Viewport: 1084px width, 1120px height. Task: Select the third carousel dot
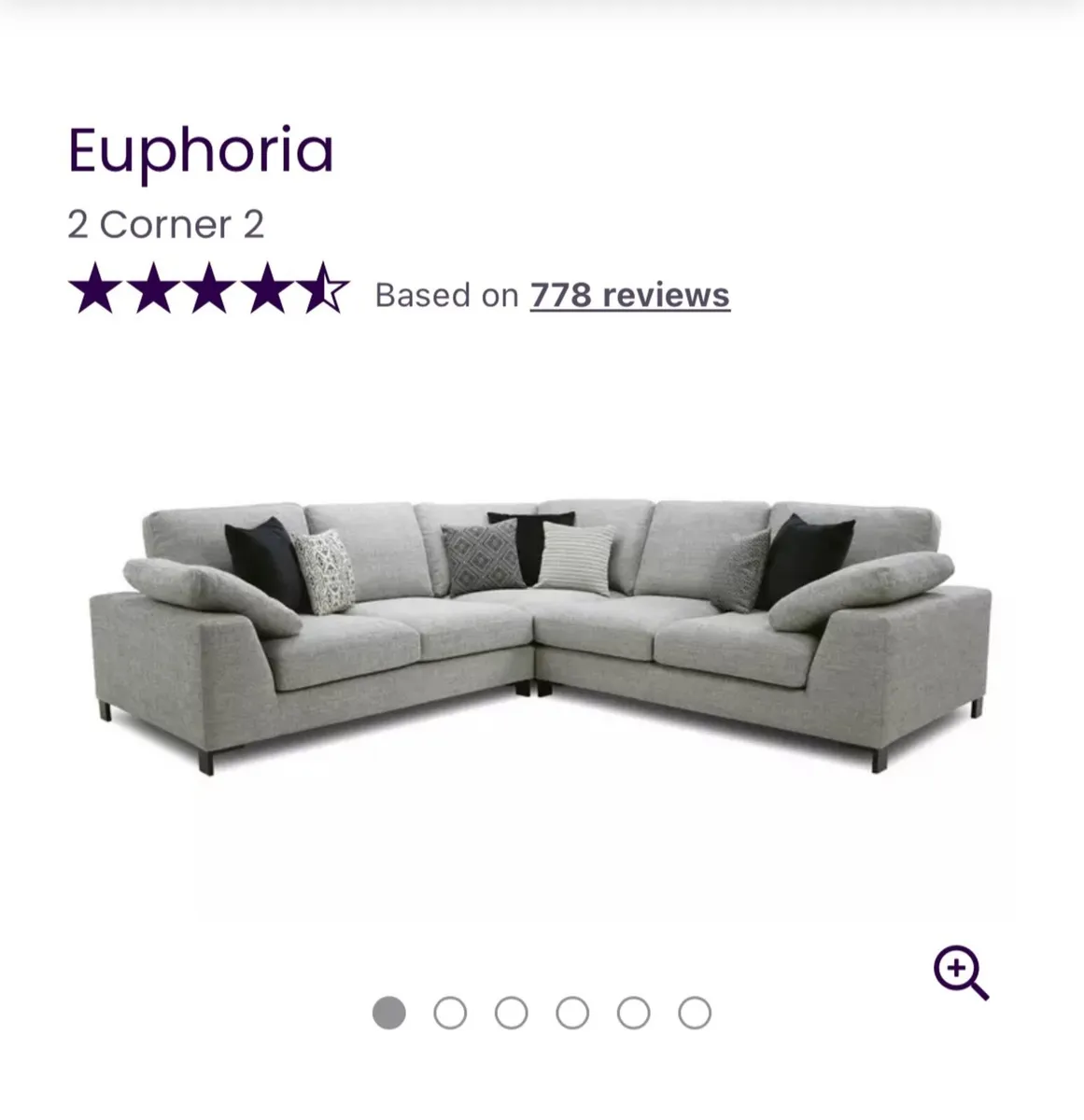(512, 1011)
